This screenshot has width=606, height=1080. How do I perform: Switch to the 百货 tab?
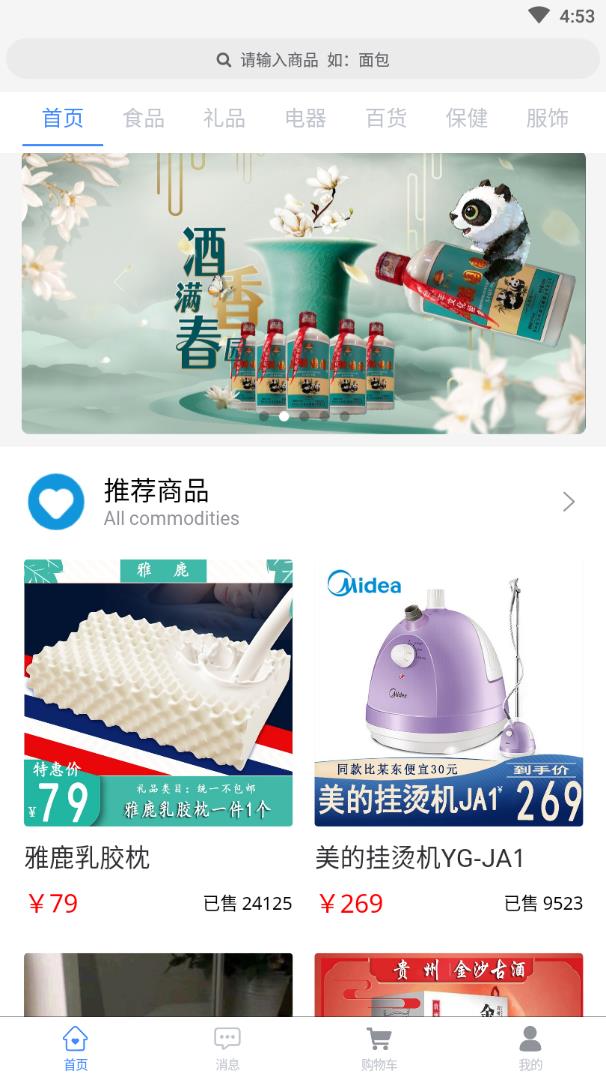(386, 118)
